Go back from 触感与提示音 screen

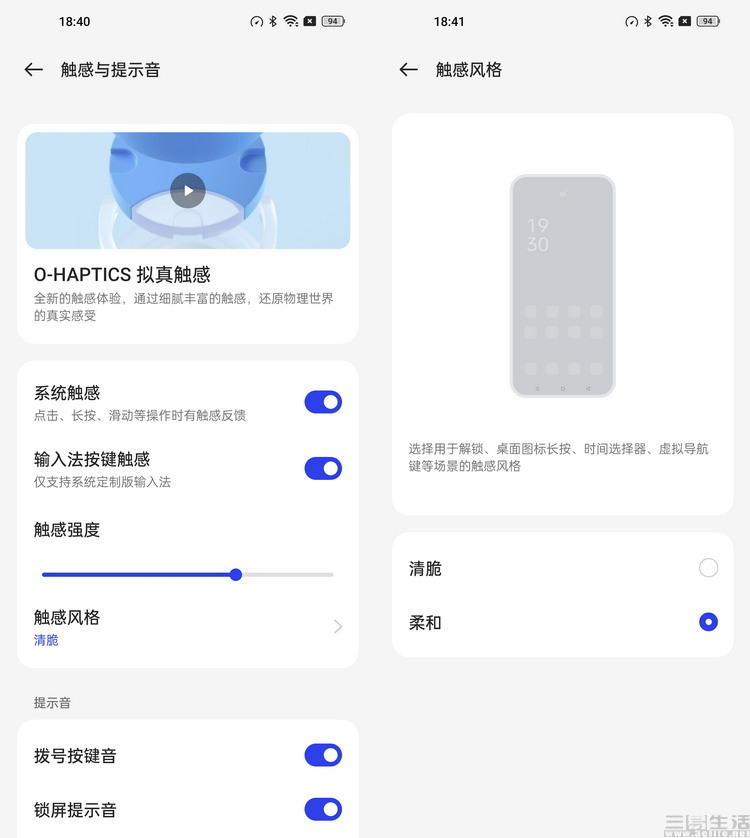click(34, 70)
